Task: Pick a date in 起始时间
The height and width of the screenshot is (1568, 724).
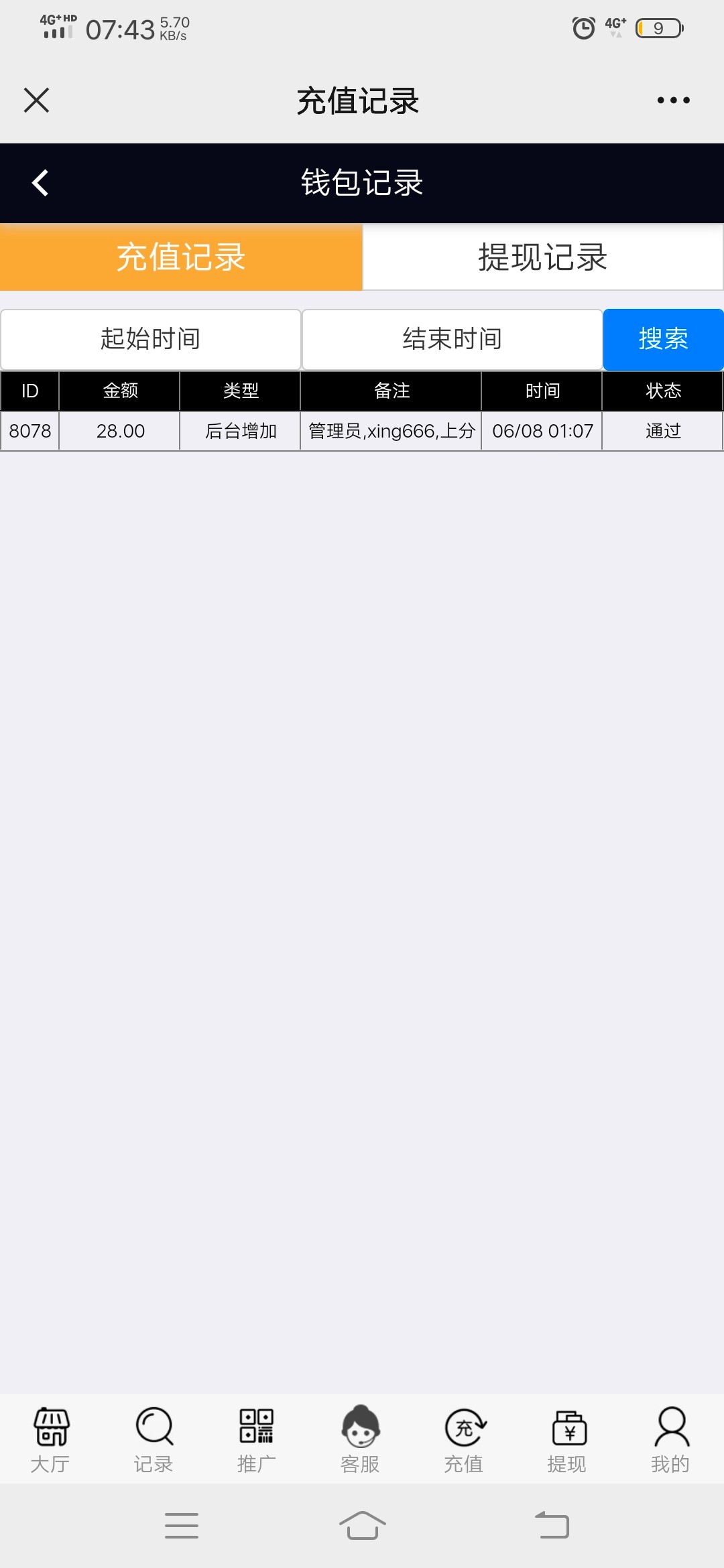Action: coord(151,339)
